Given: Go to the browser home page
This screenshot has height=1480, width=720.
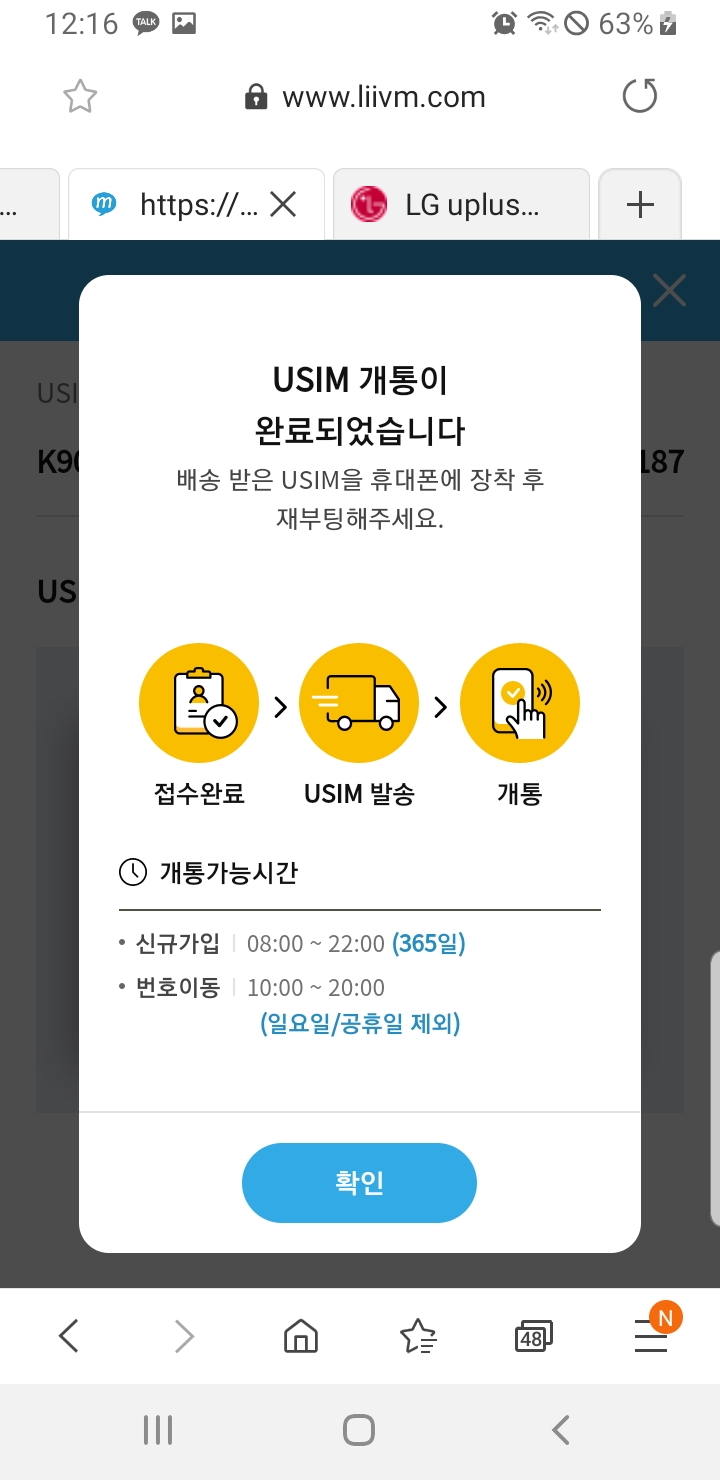Looking at the screenshot, I should click(301, 1335).
